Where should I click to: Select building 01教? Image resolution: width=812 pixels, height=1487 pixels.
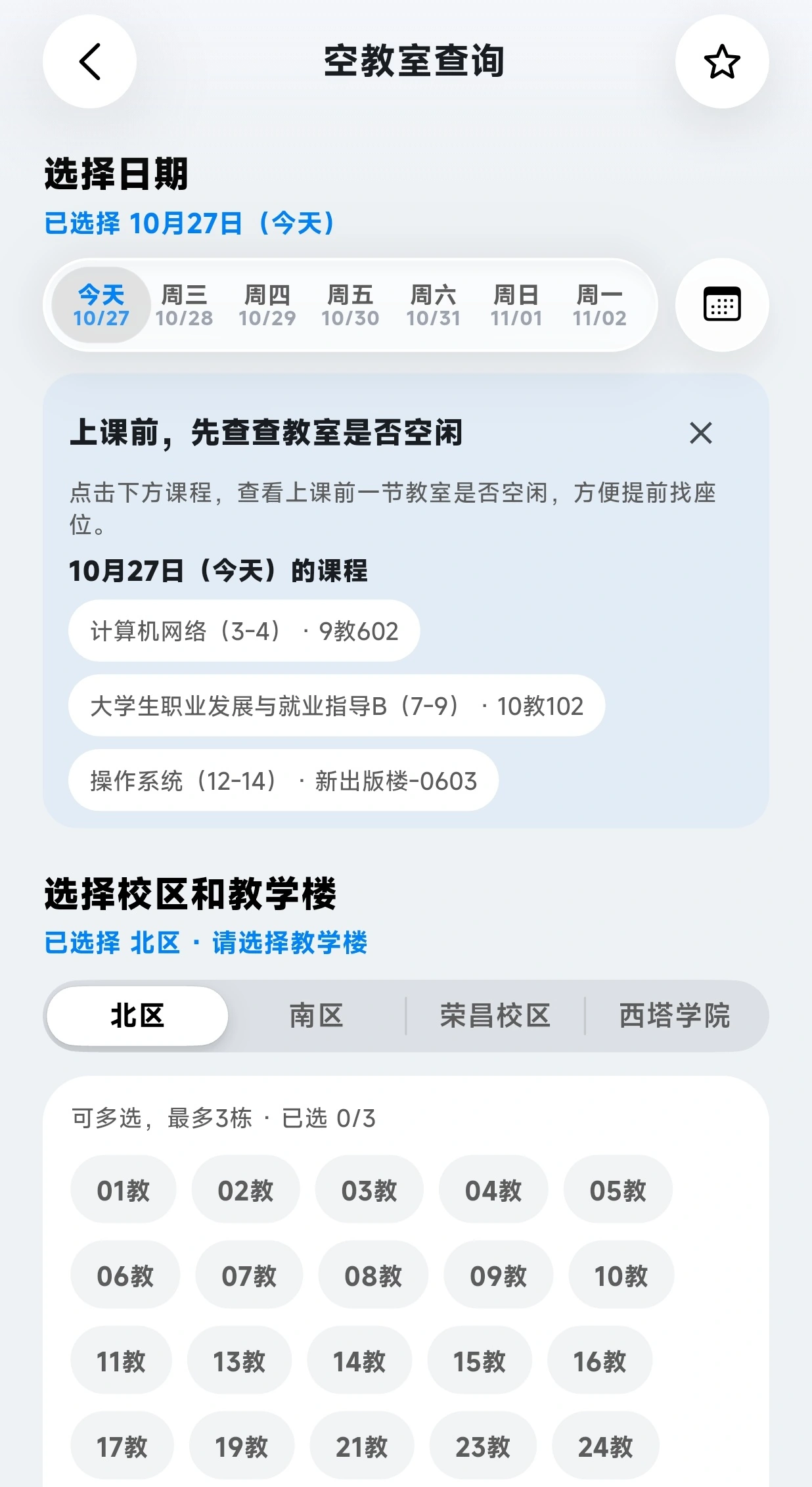[x=124, y=1190]
